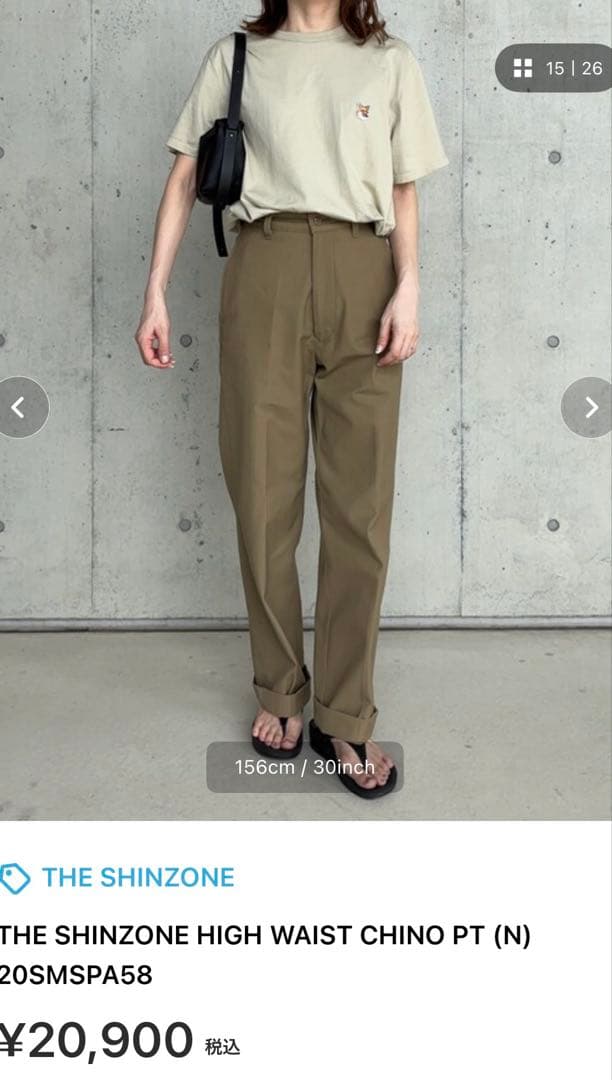Go to the previous product image
The image size is (612, 1080).
click(17, 407)
